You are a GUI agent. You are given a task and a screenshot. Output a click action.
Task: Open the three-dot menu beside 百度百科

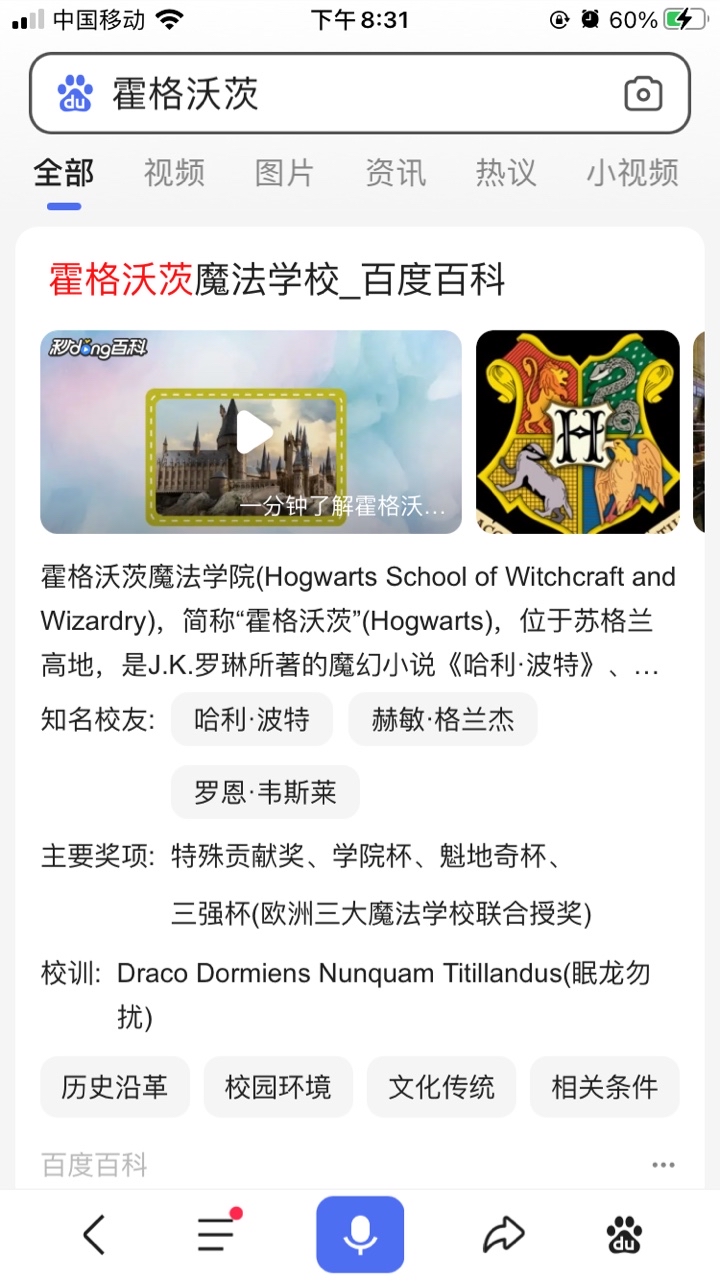[x=663, y=1165]
